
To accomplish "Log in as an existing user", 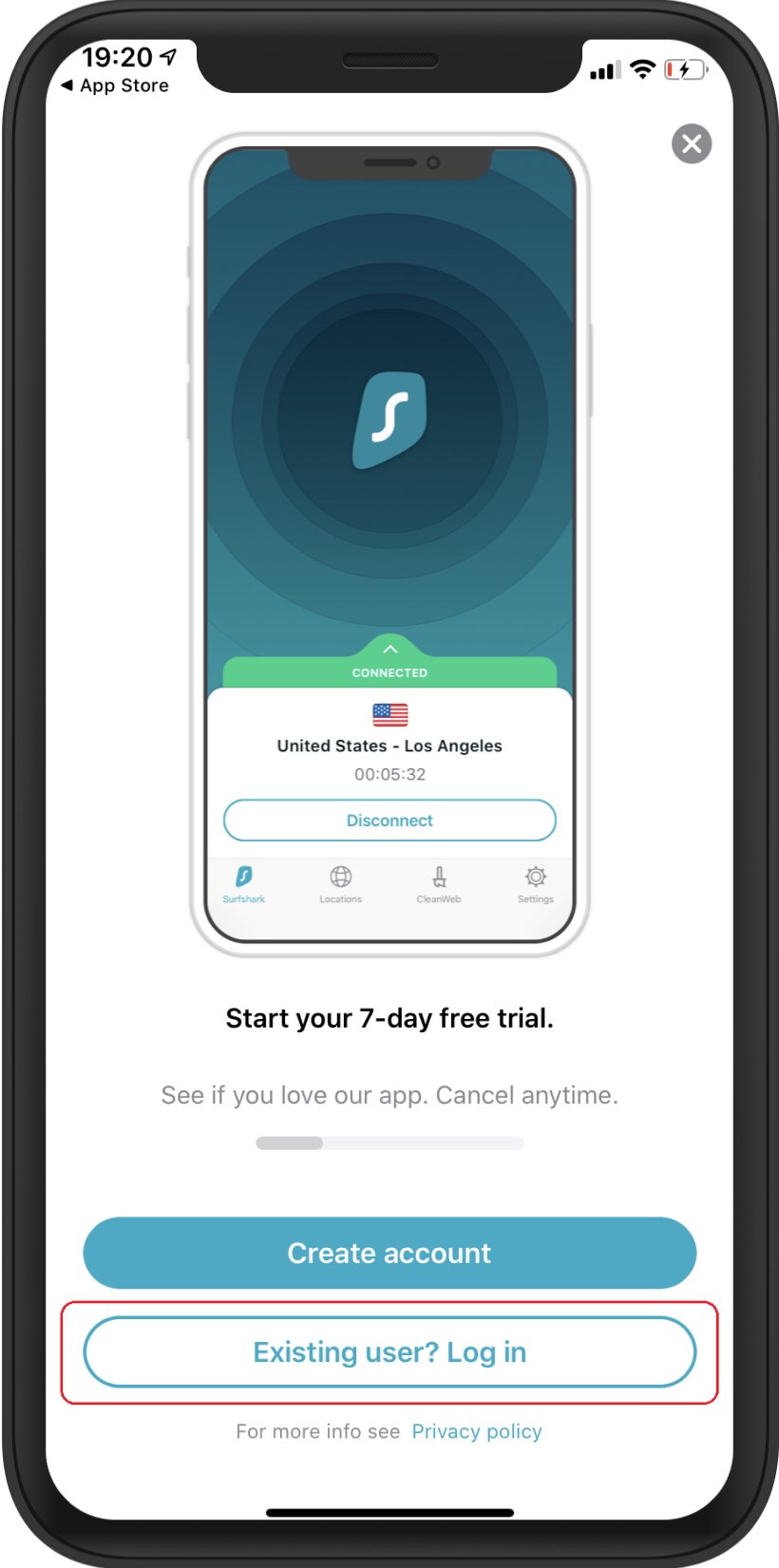I will point(389,1351).
